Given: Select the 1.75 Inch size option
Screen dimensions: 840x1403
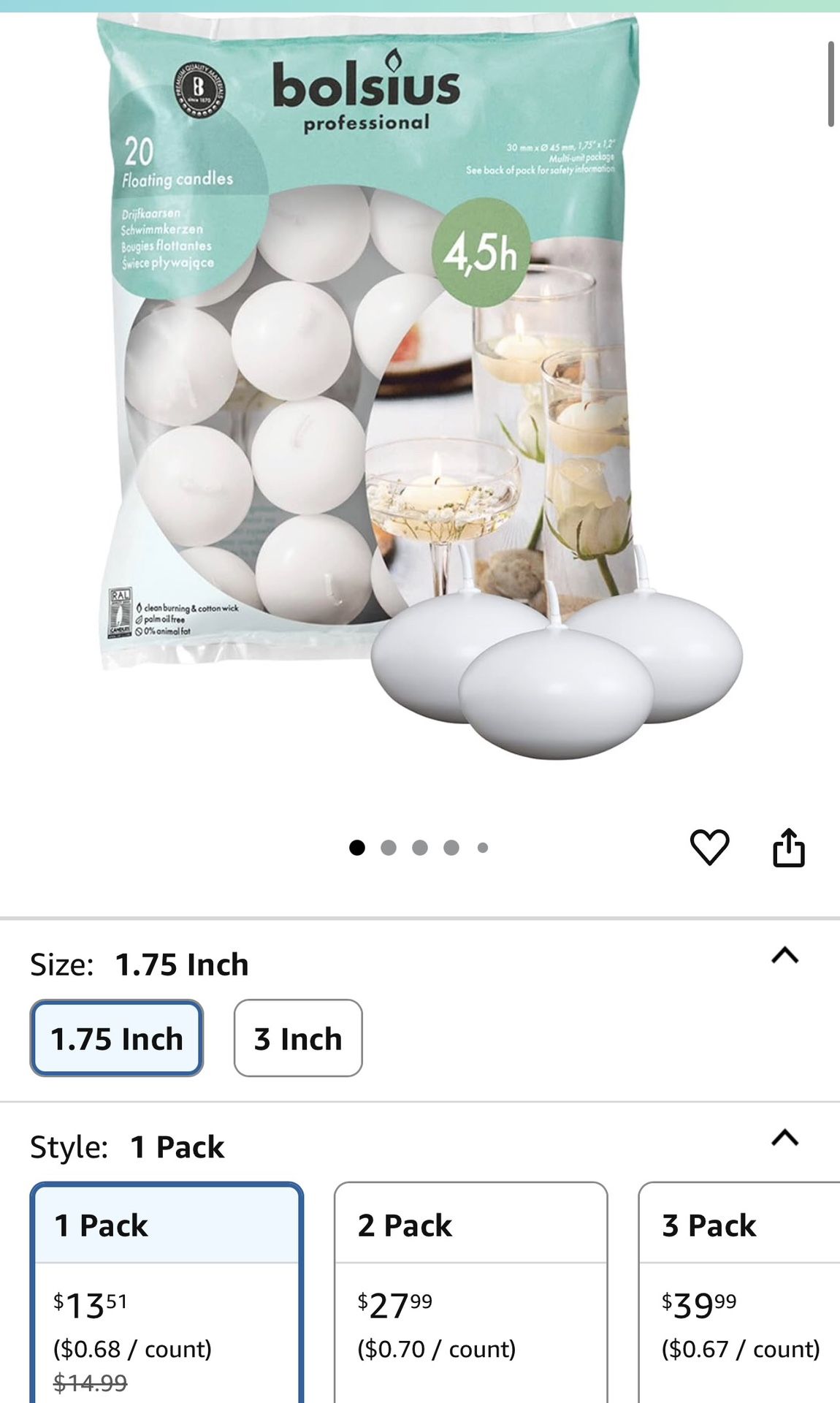Looking at the screenshot, I should click(x=115, y=1039).
